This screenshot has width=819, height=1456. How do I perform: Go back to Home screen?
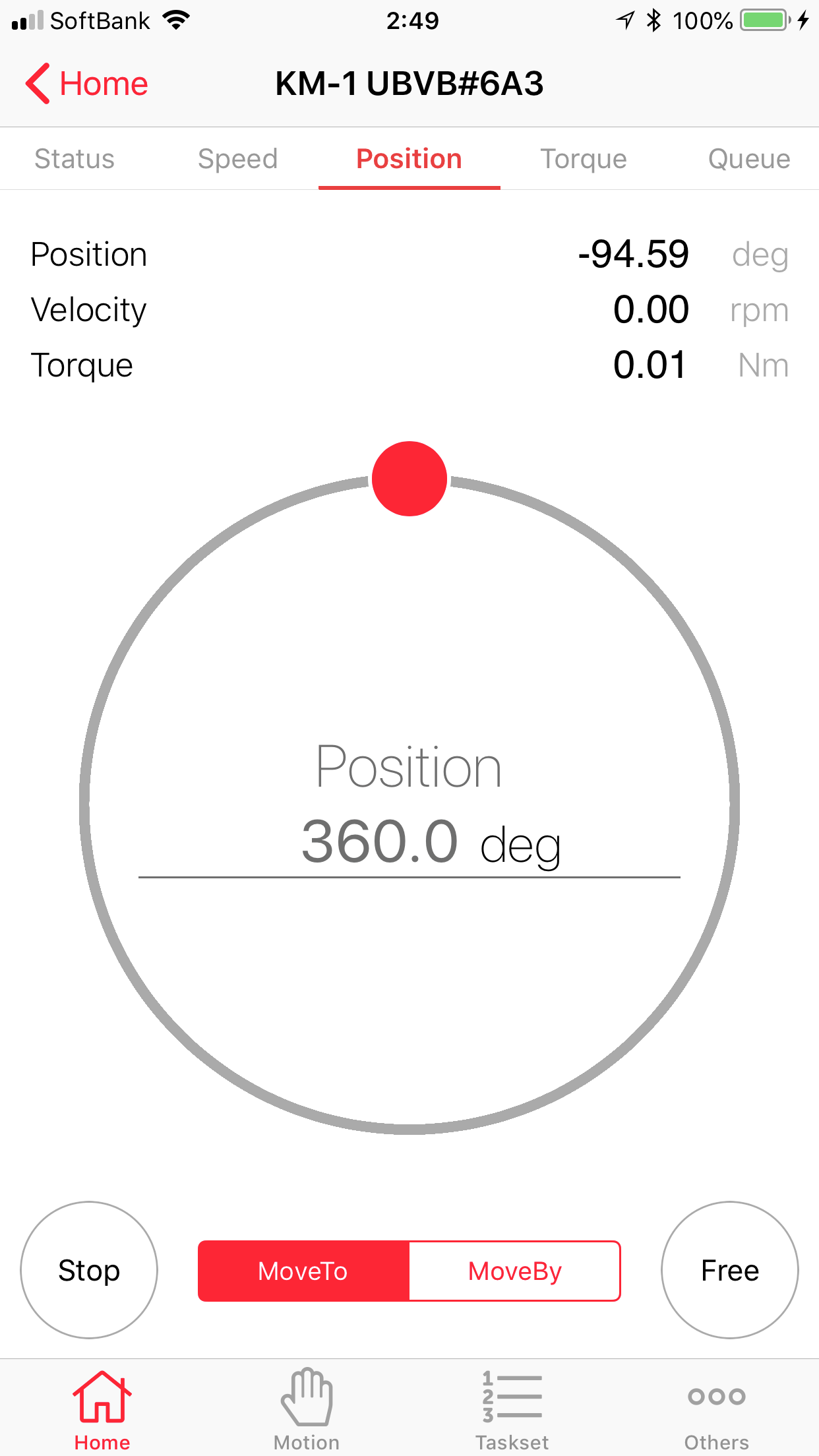click(87, 84)
